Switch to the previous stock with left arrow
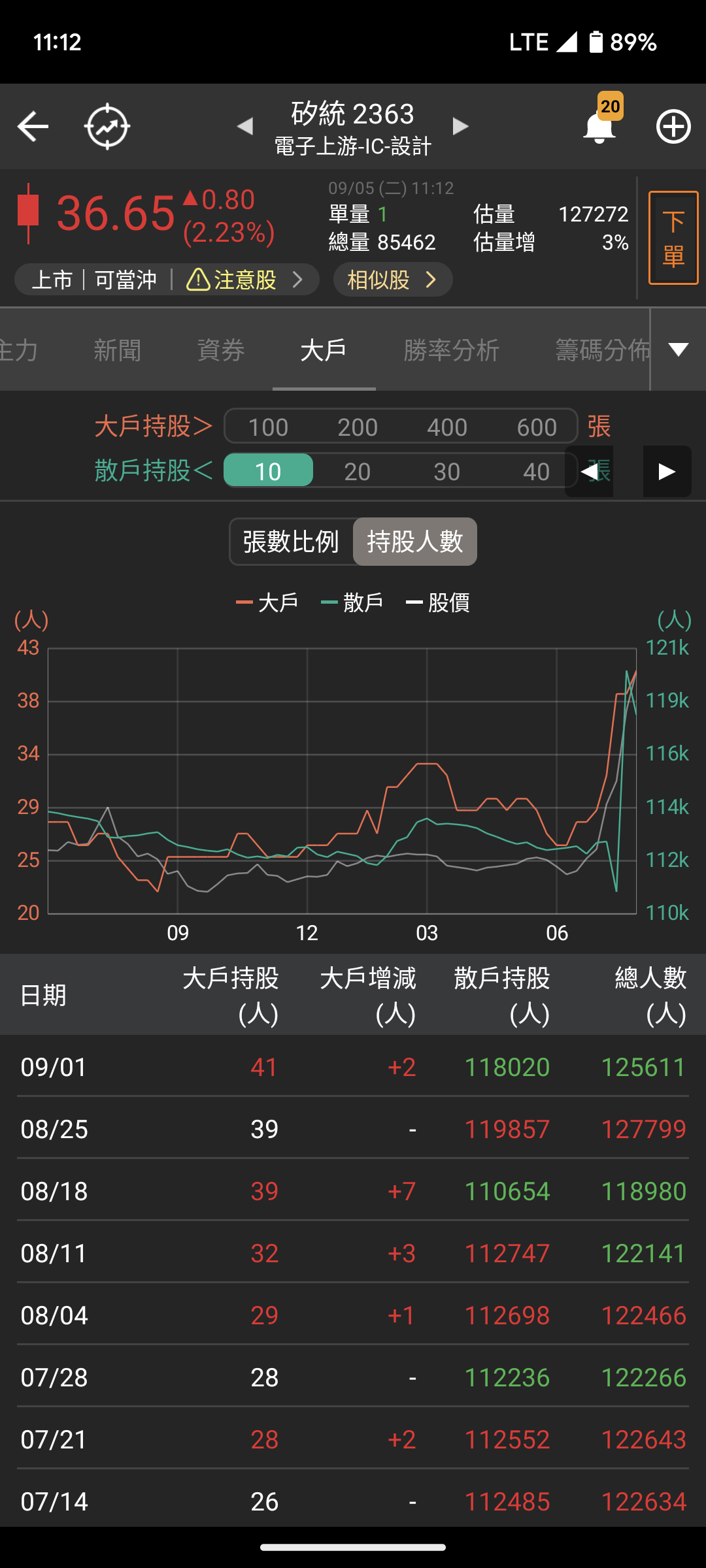 pyautogui.click(x=245, y=126)
